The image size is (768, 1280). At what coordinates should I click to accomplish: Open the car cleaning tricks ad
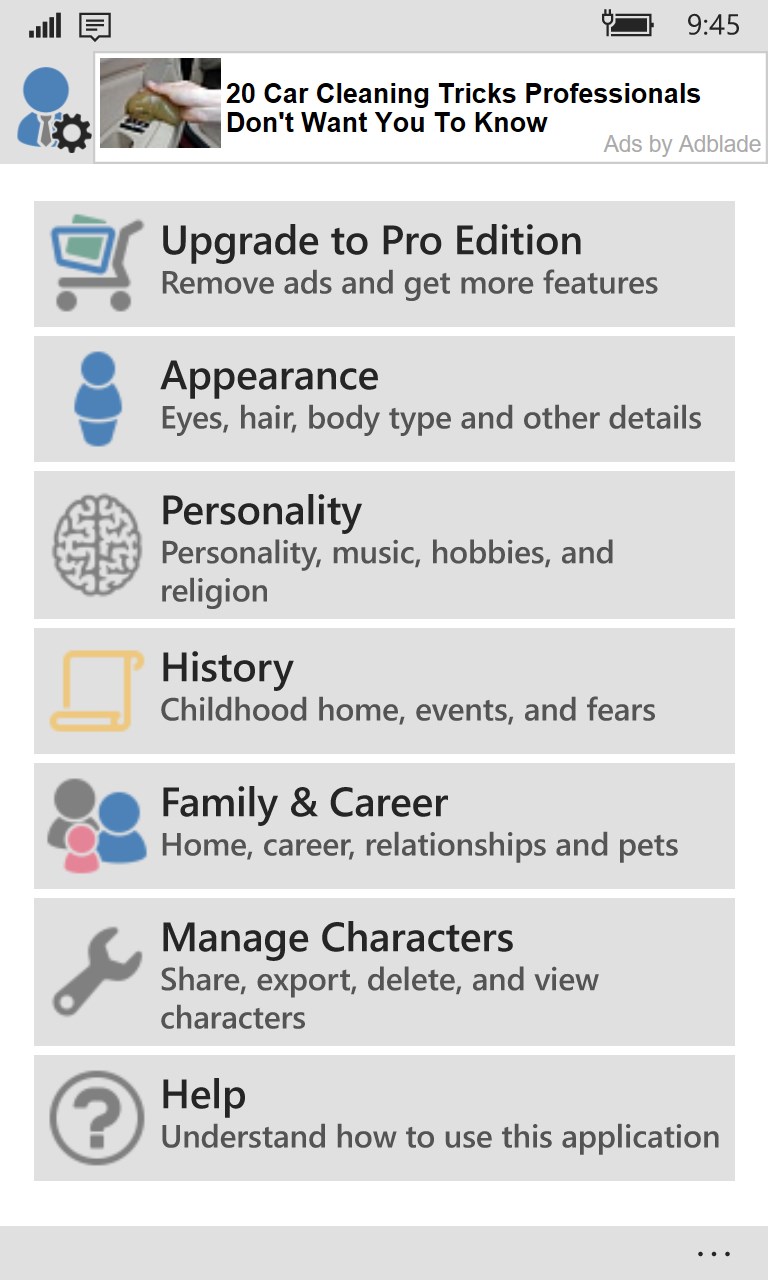(x=430, y=108)
